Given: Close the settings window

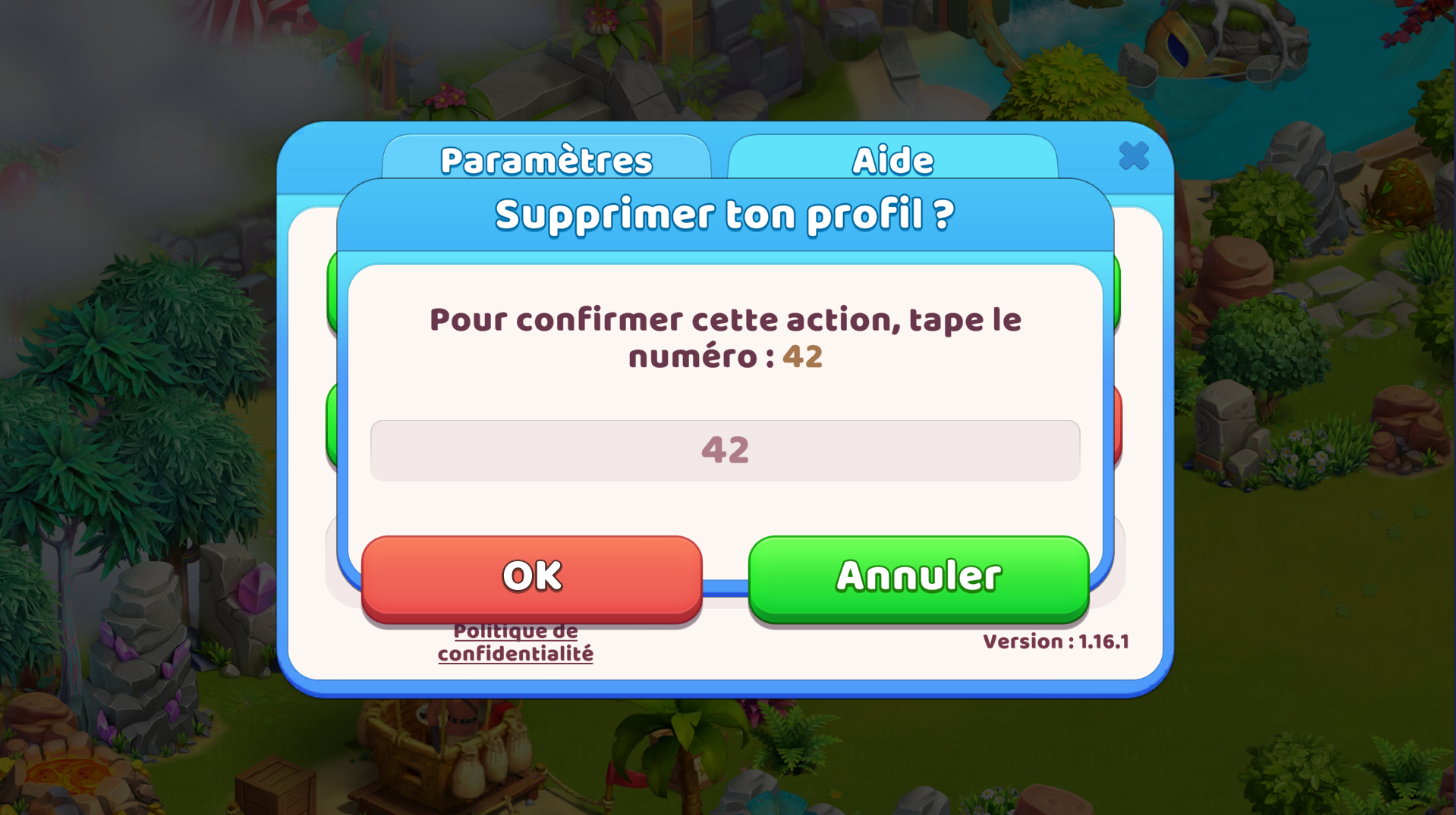Looking at the screenshot, I should point(1133,156).
